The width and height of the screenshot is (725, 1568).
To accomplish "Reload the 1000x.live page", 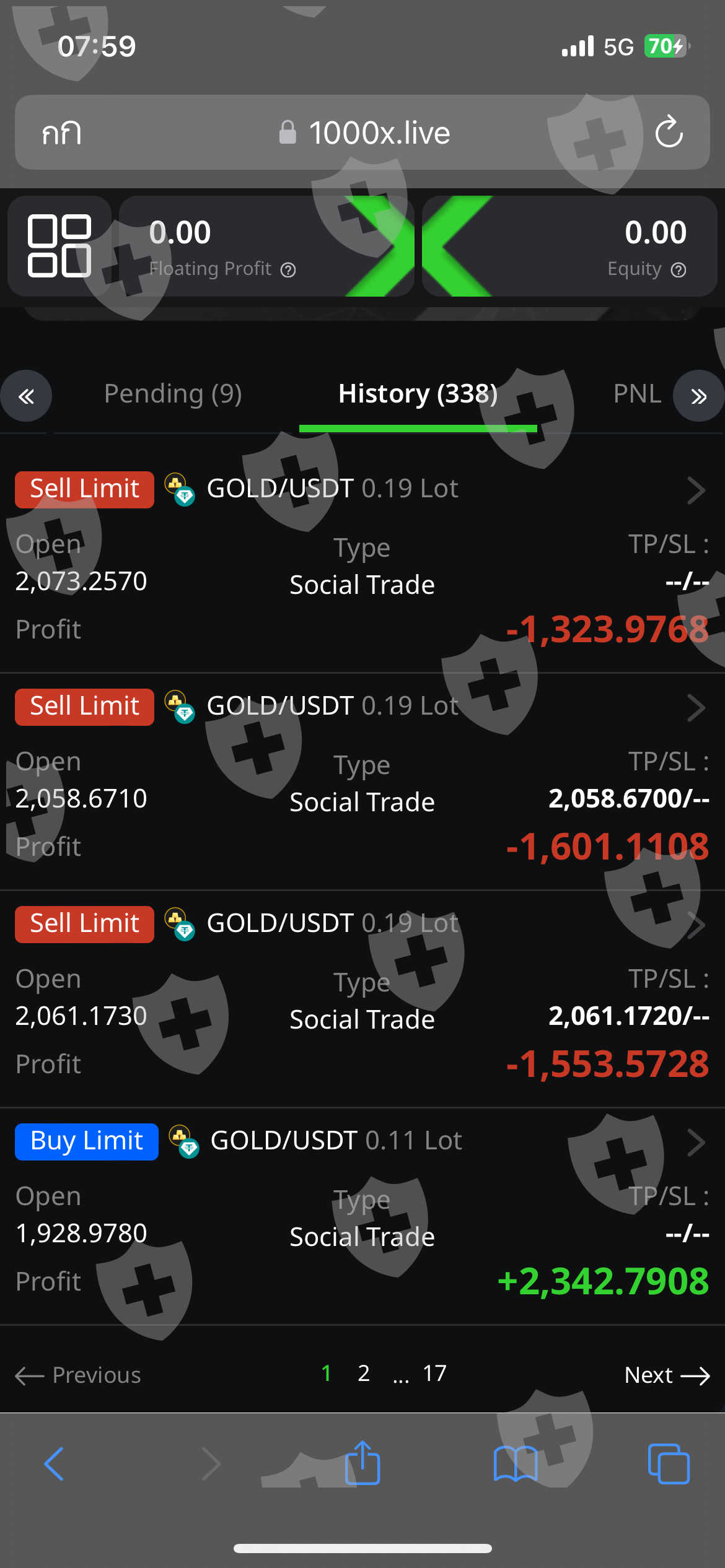I will [669, 132].
